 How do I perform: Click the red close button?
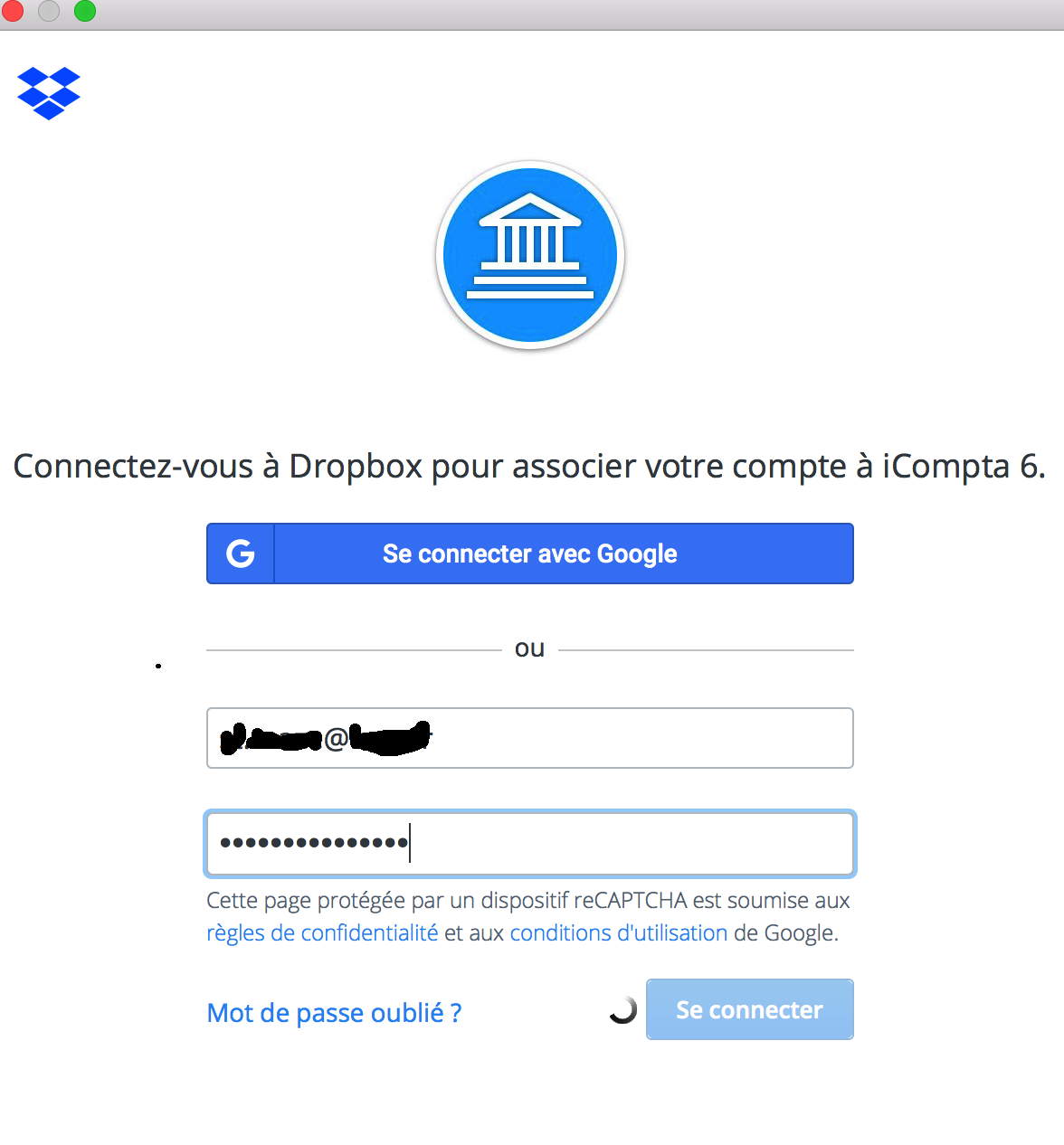(x=14, y=13)
